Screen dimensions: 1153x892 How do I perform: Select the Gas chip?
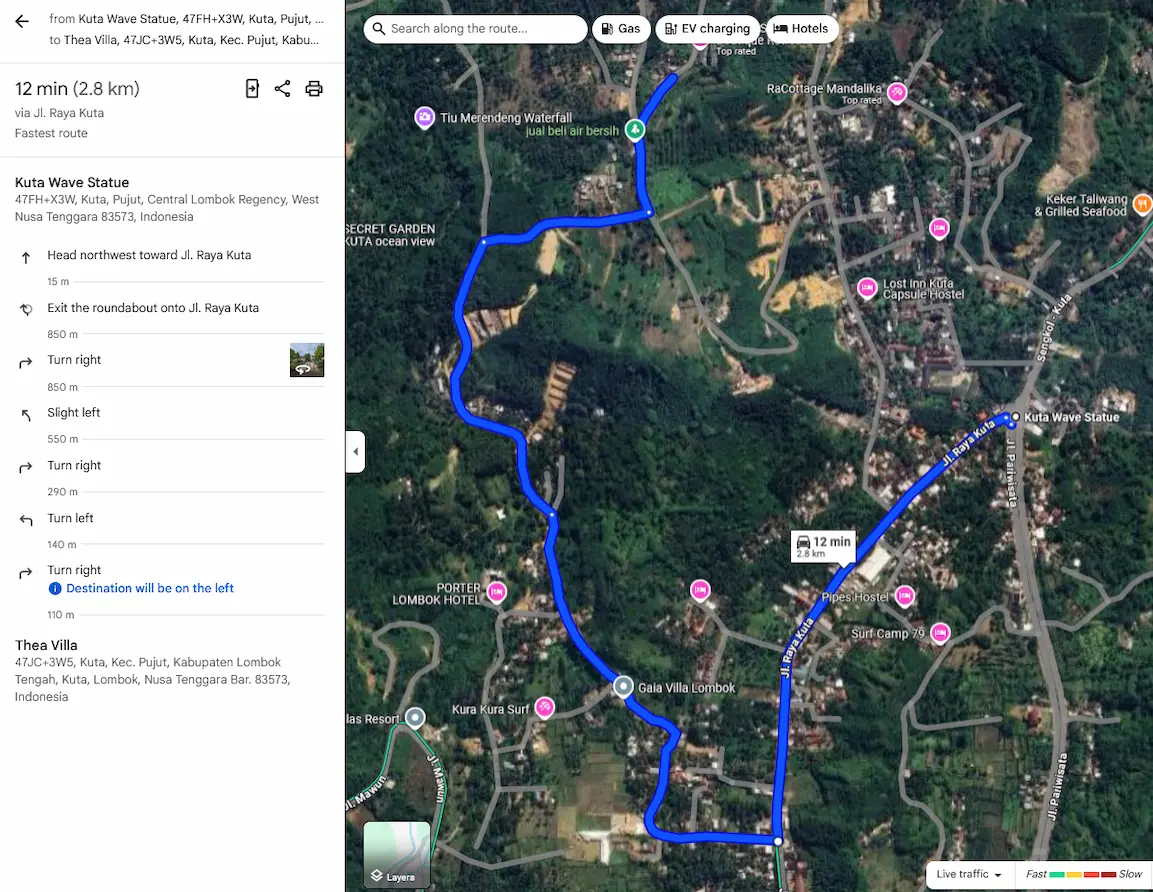point(621,29)
